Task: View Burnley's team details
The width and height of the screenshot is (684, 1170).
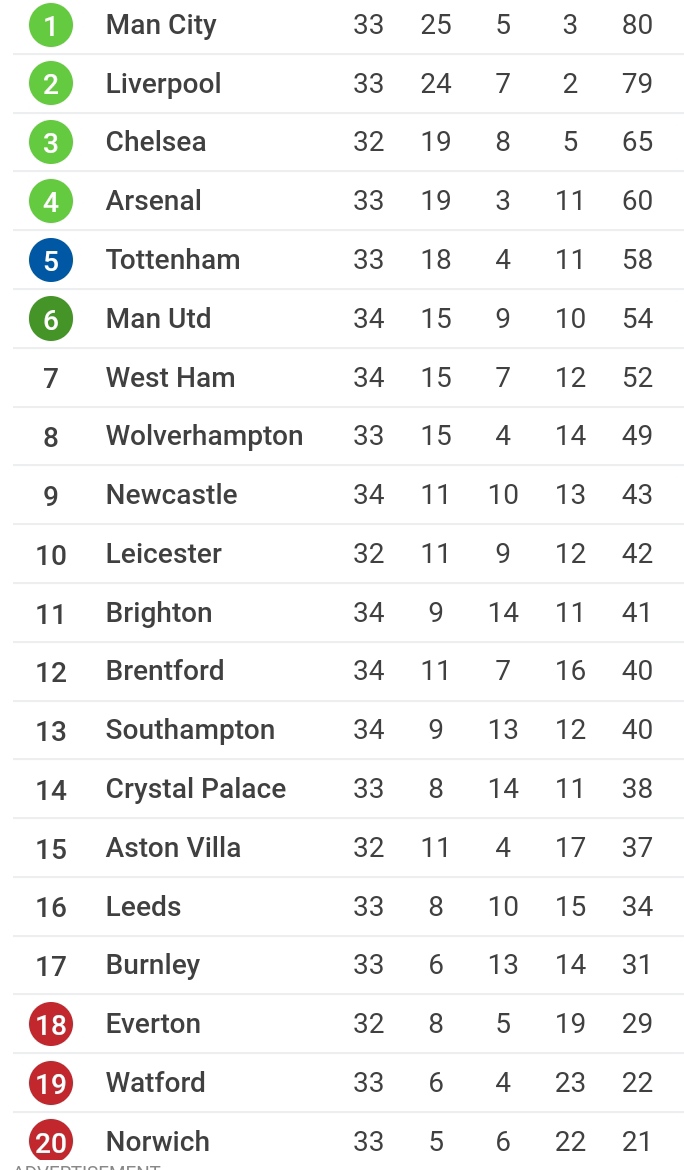Action: tap(348, 965)
